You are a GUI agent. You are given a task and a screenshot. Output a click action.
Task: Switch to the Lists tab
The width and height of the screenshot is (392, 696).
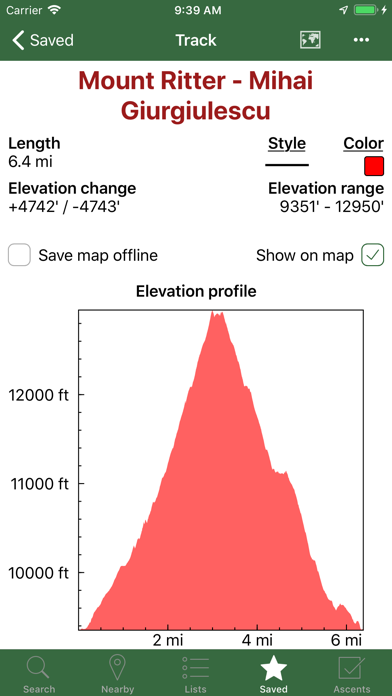(195, 674)
